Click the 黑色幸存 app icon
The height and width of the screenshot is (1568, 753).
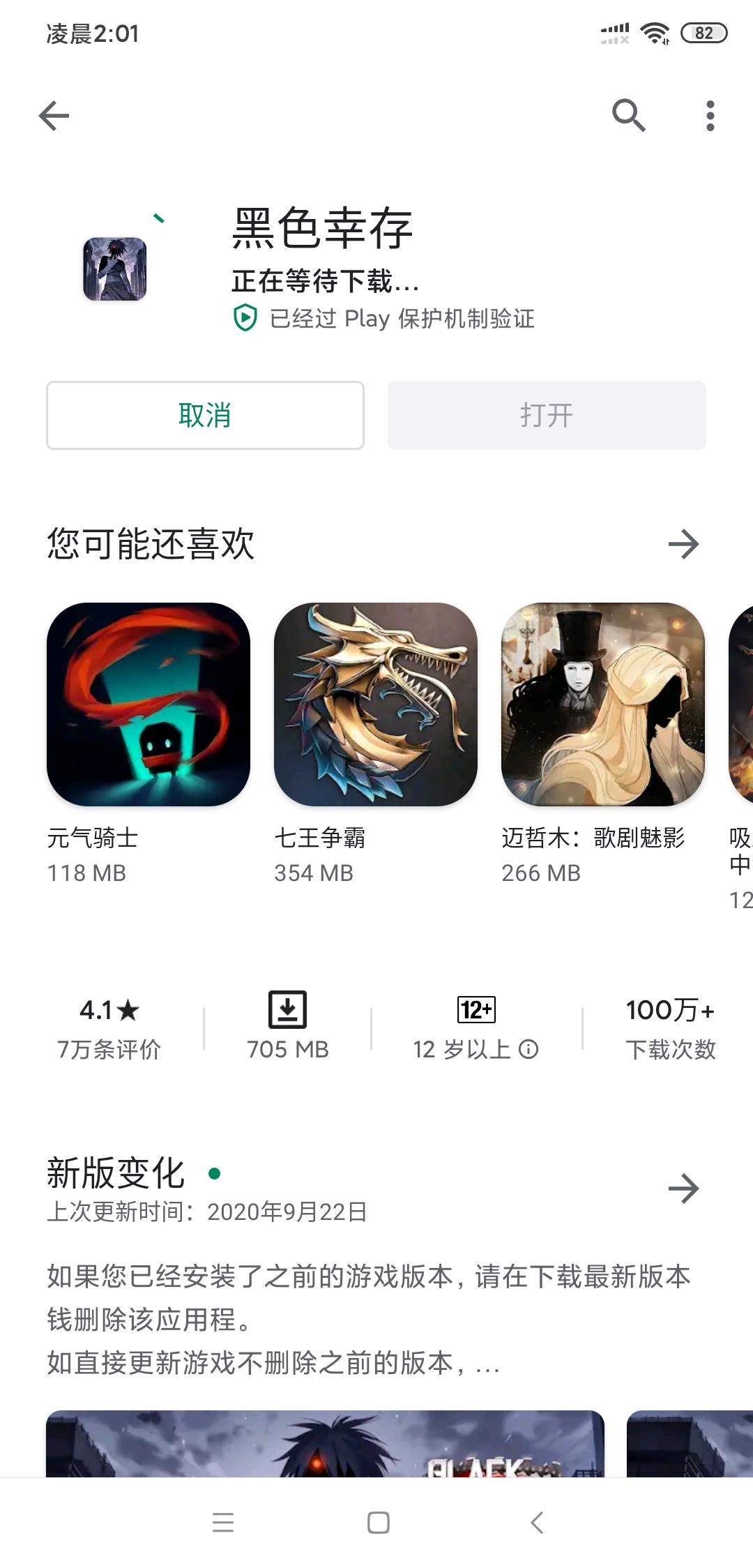[115, 269]
